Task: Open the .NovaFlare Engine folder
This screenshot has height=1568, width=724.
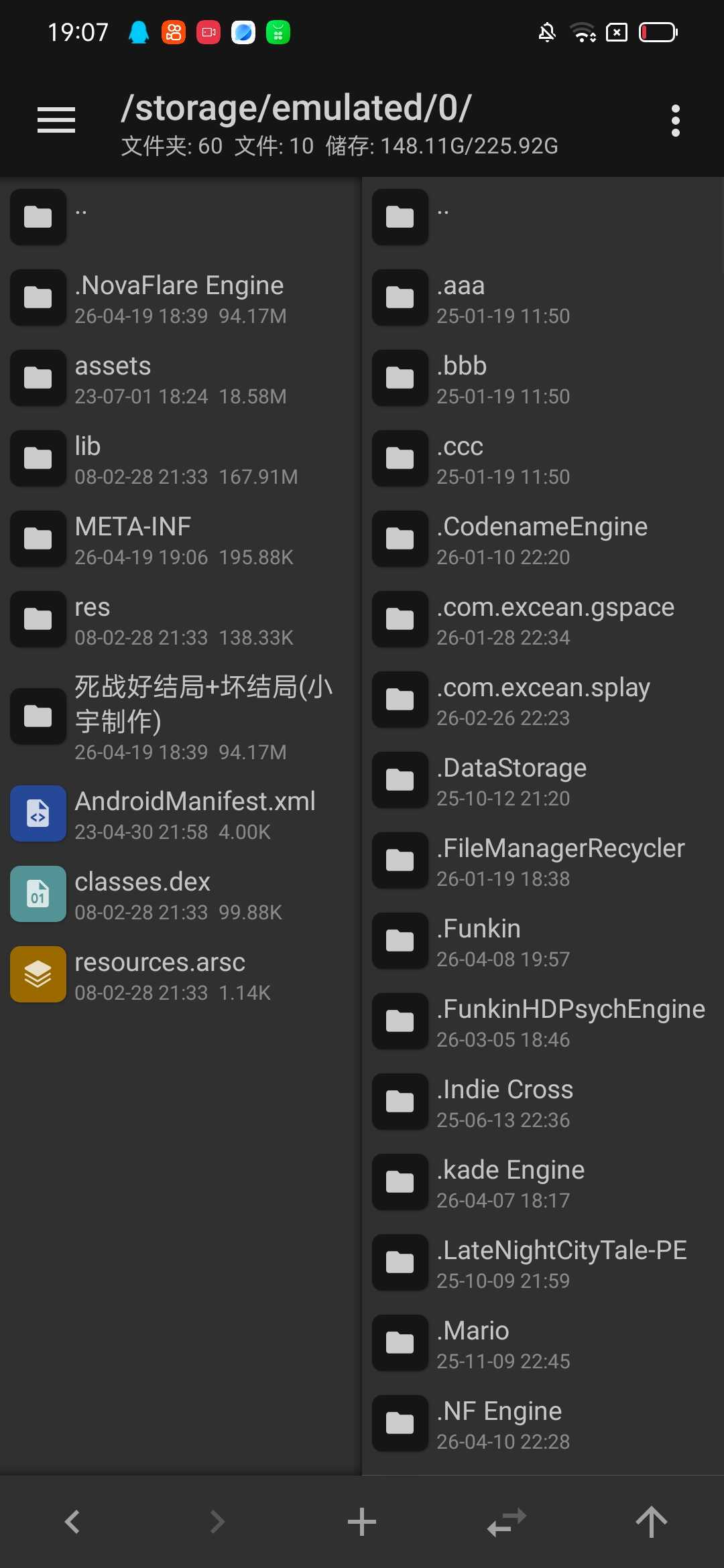Action: click(x=180, y=298)
